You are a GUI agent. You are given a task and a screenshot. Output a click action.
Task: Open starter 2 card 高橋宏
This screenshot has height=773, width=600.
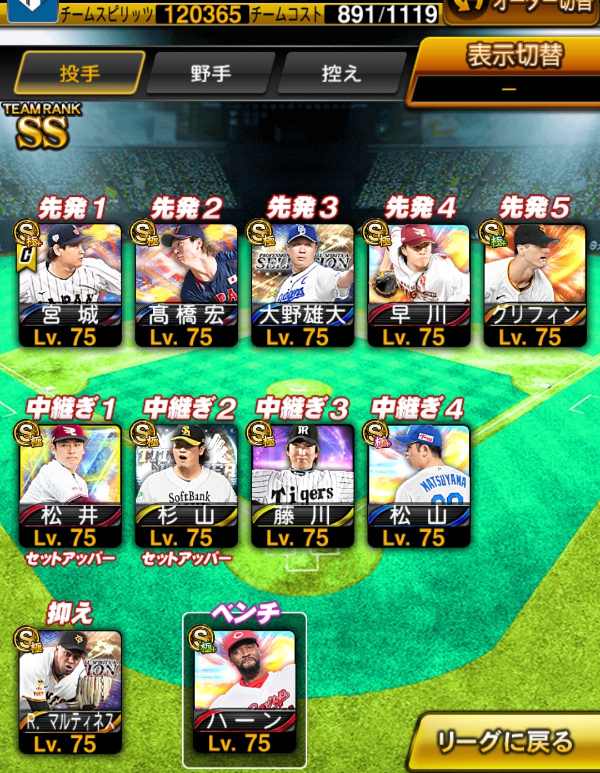coord(186,285)
